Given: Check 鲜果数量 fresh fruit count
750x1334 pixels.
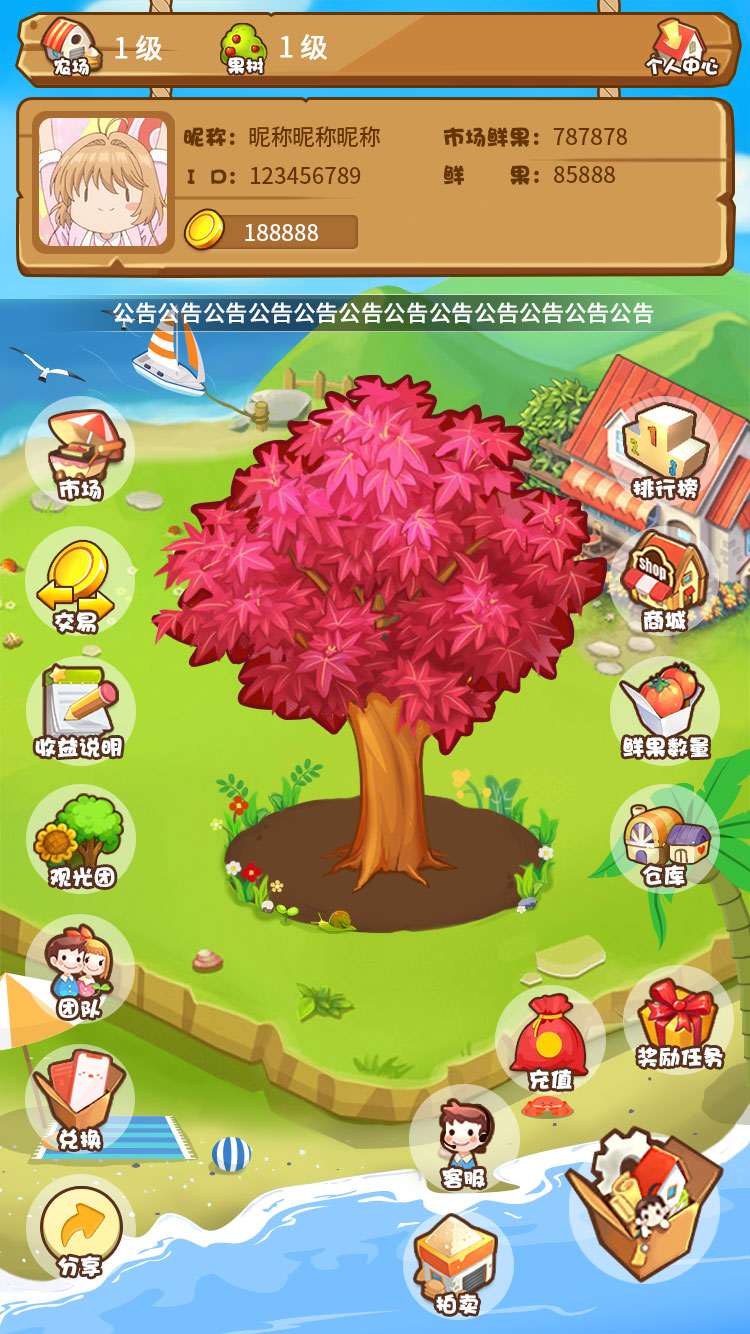Looking at the screenshot, I should pyautogui.click(x=665, y=710).
